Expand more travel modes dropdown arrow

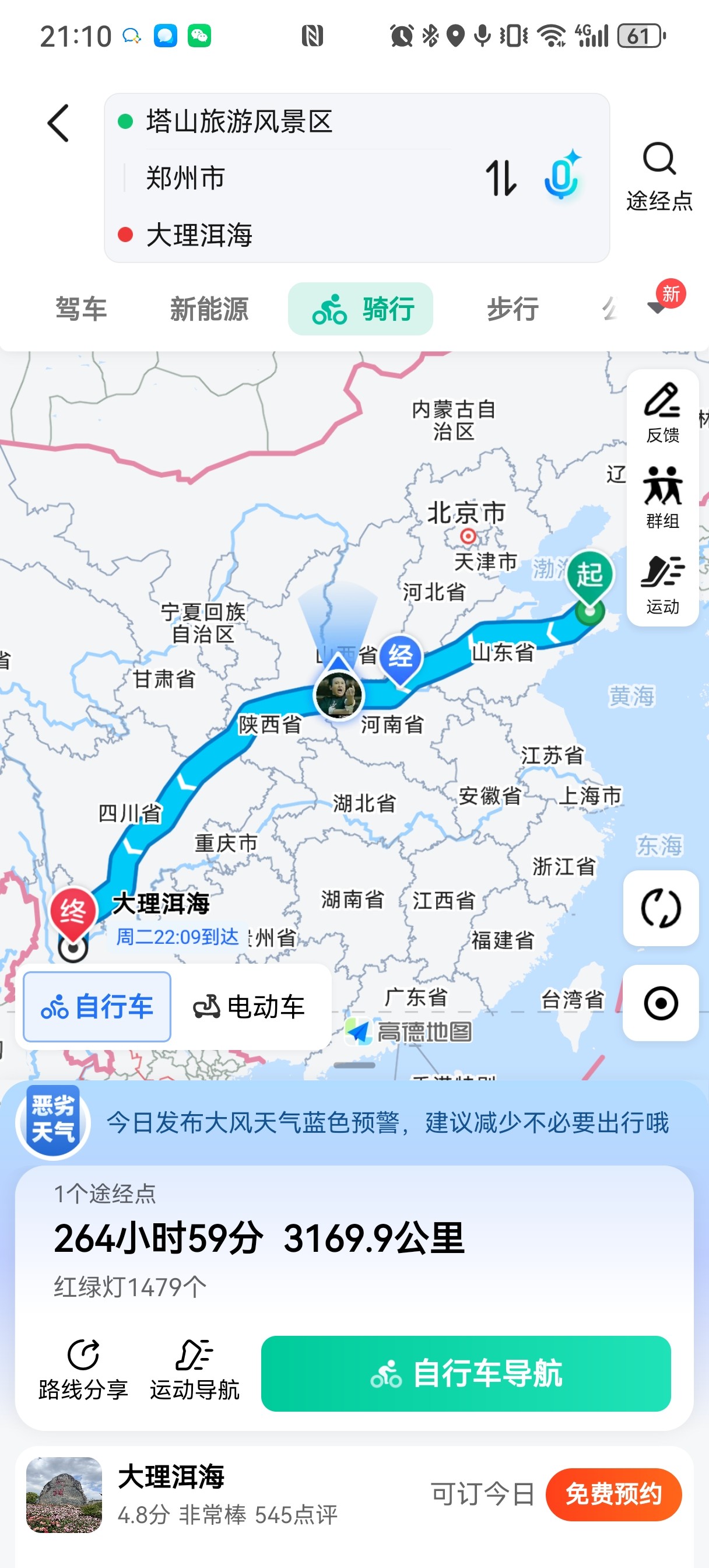pos(657,307)
